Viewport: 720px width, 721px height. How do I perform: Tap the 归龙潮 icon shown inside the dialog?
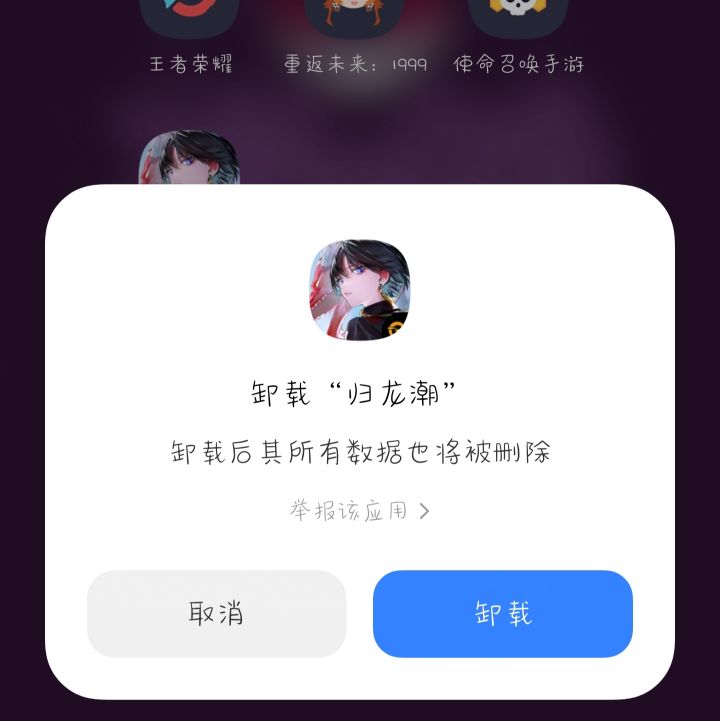[360, 291]
